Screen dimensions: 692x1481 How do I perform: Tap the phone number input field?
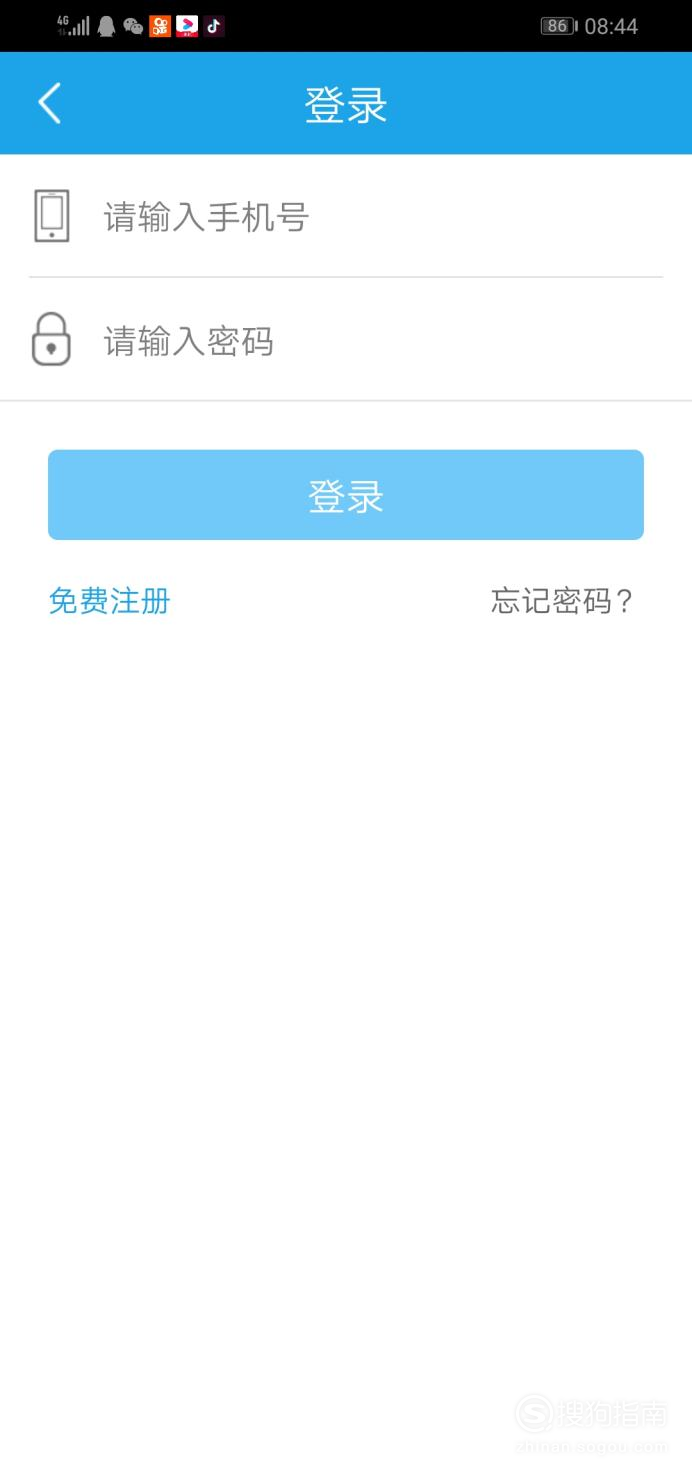click(346, 216)
